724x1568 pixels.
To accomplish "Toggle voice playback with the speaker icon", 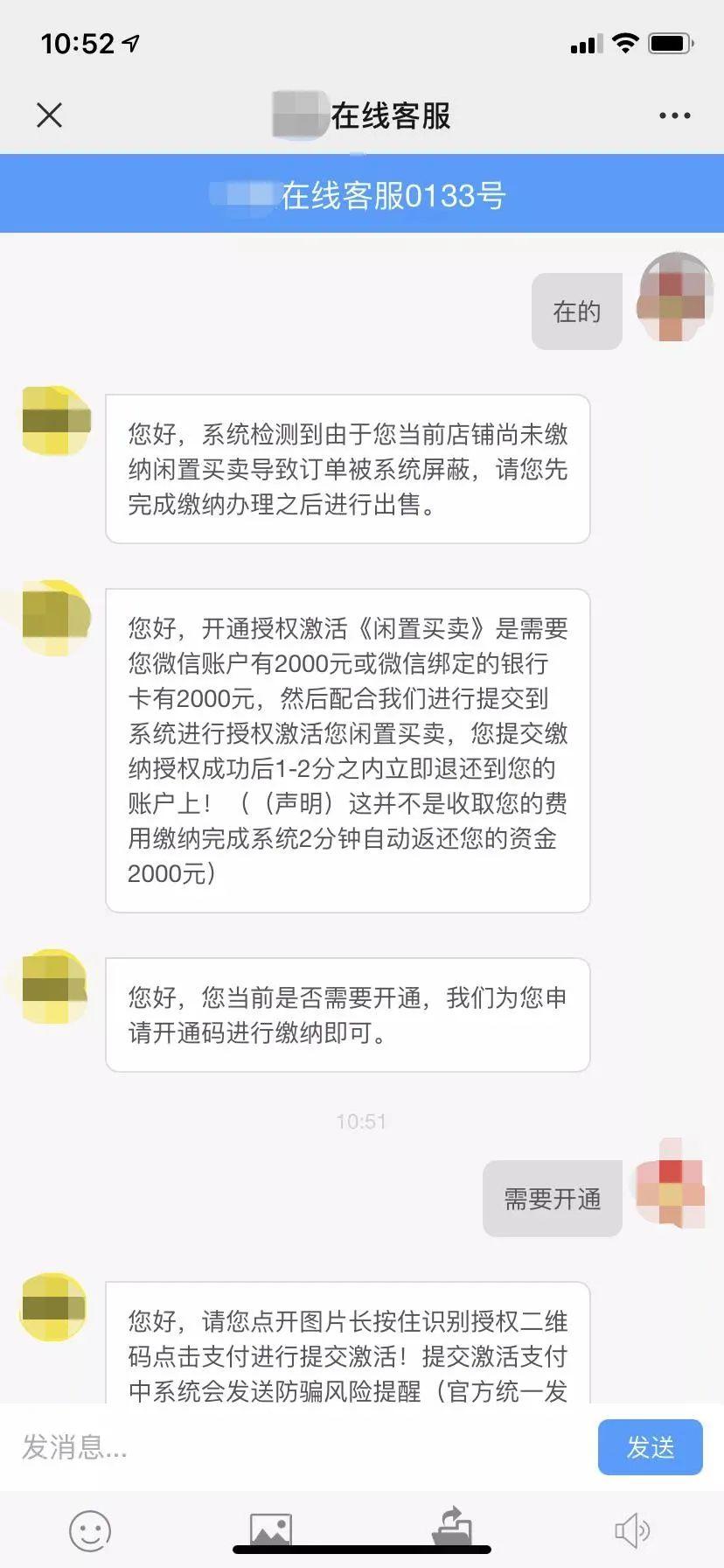I will pyautogui.click(x=631, y=1531).
